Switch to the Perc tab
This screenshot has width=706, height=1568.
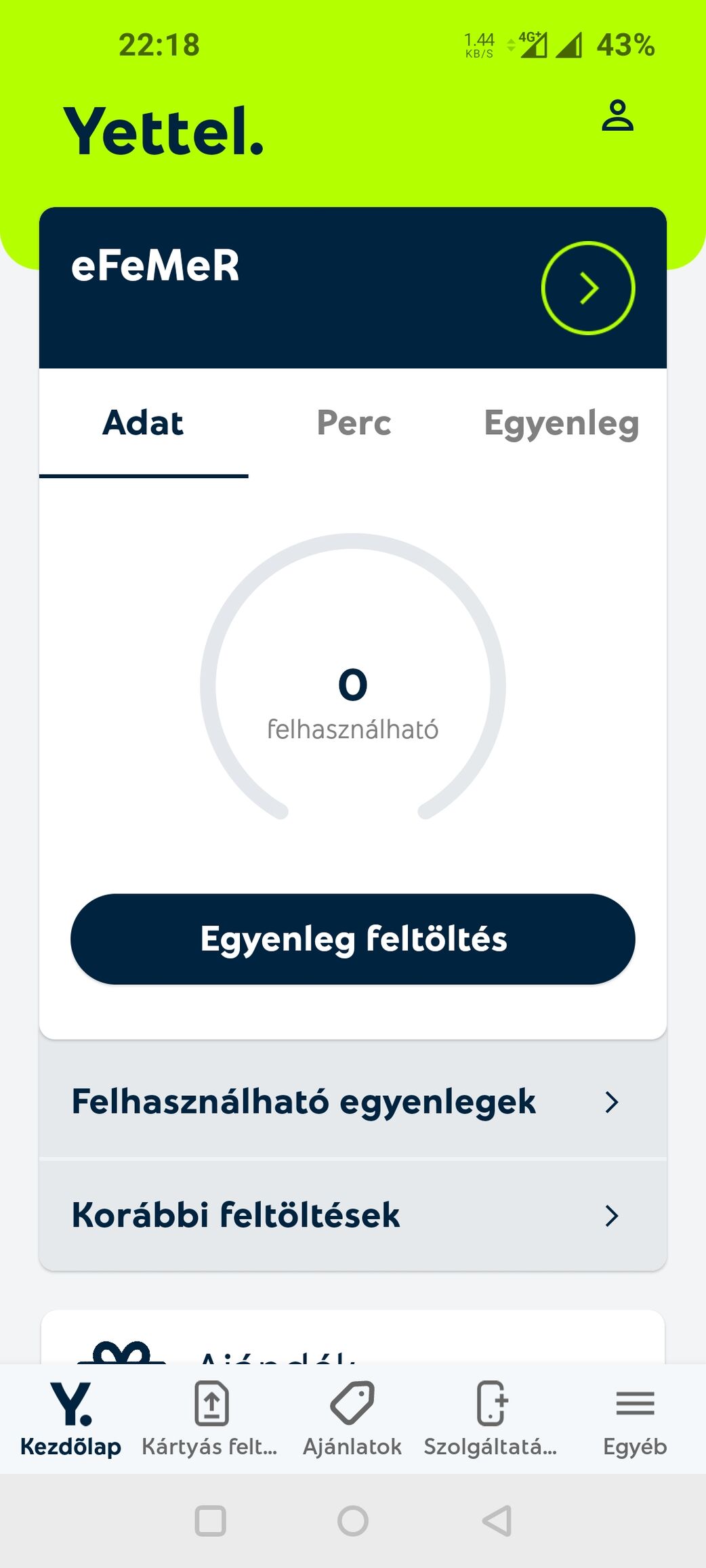[354, 423]
